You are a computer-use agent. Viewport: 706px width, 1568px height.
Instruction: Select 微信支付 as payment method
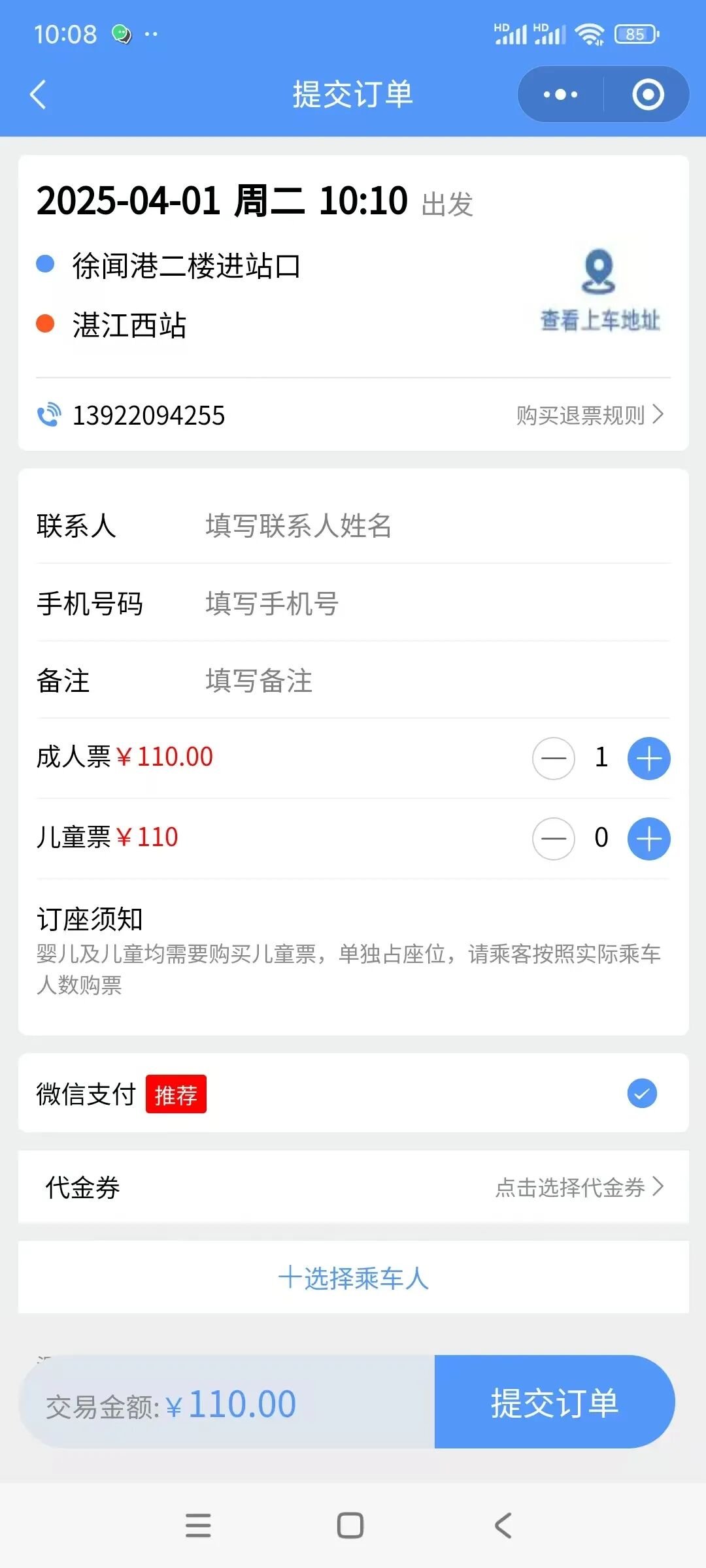point(642,1094)
